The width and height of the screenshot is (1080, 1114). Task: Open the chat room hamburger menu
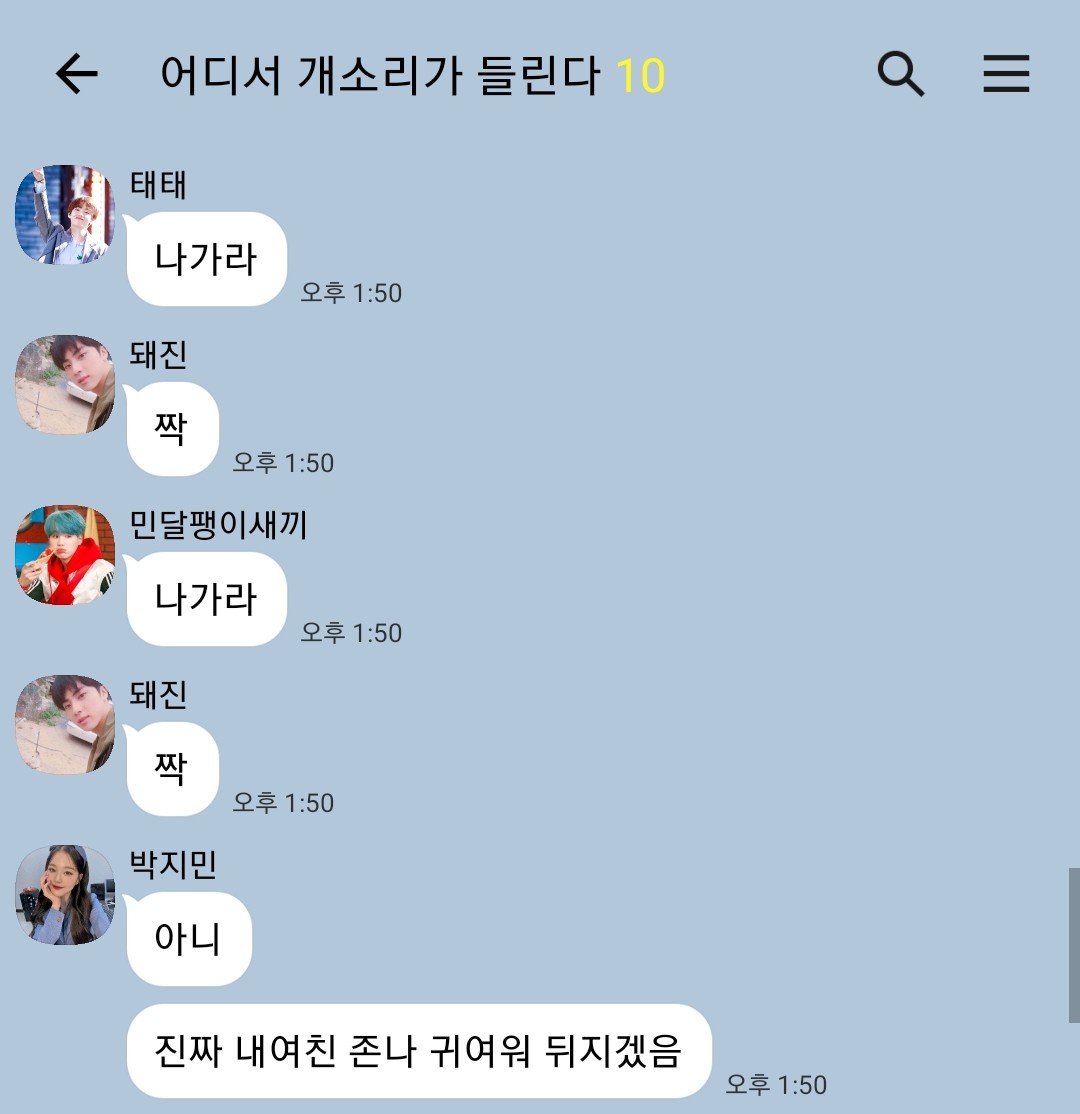pyautogui.click(x=1005, y=74)
